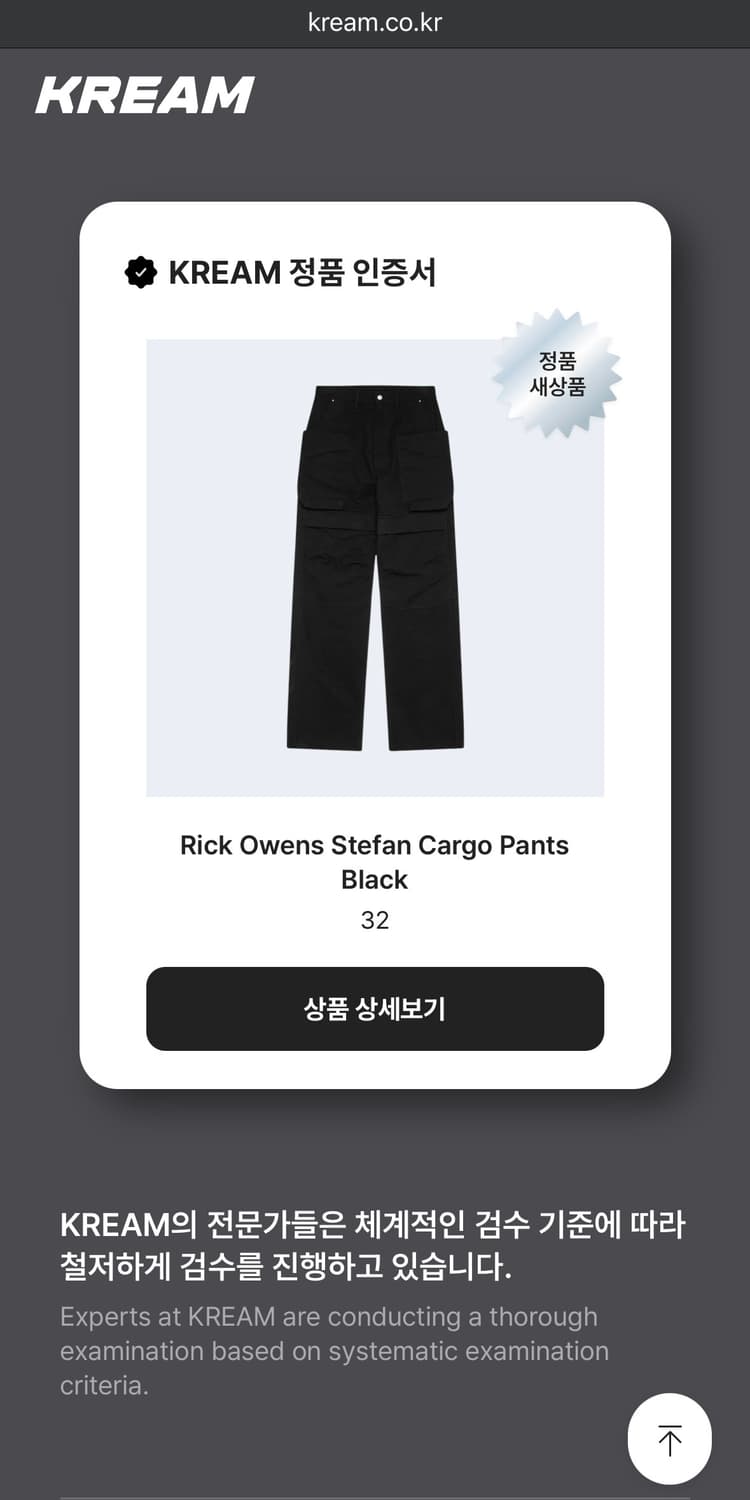Open the '상품 상세보기' product detail page
Viewport: 750px width, 1500px height.
[x=375, y=1008]
